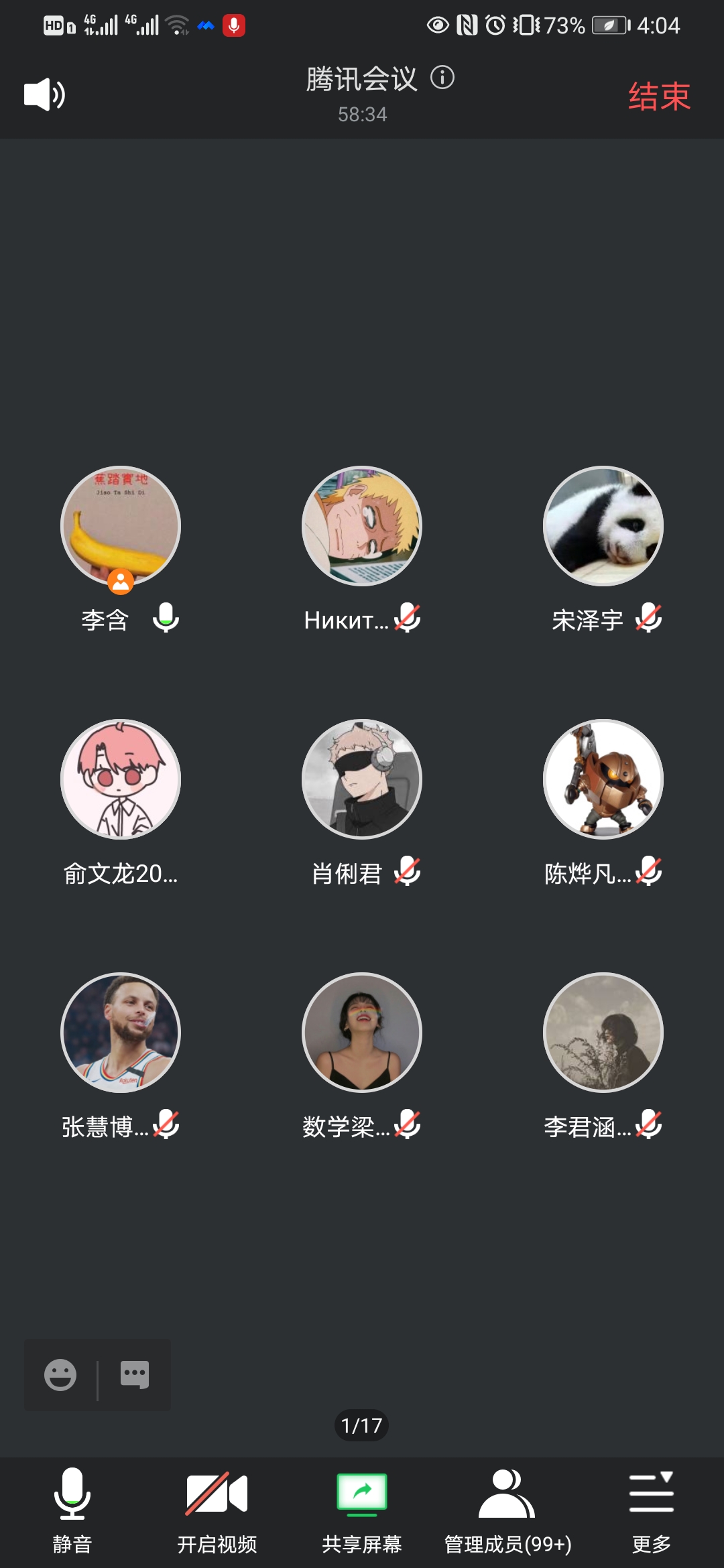Open meeting info next to 腾讯会议
Screen dimensions: 724x1568
coord(442,78)
